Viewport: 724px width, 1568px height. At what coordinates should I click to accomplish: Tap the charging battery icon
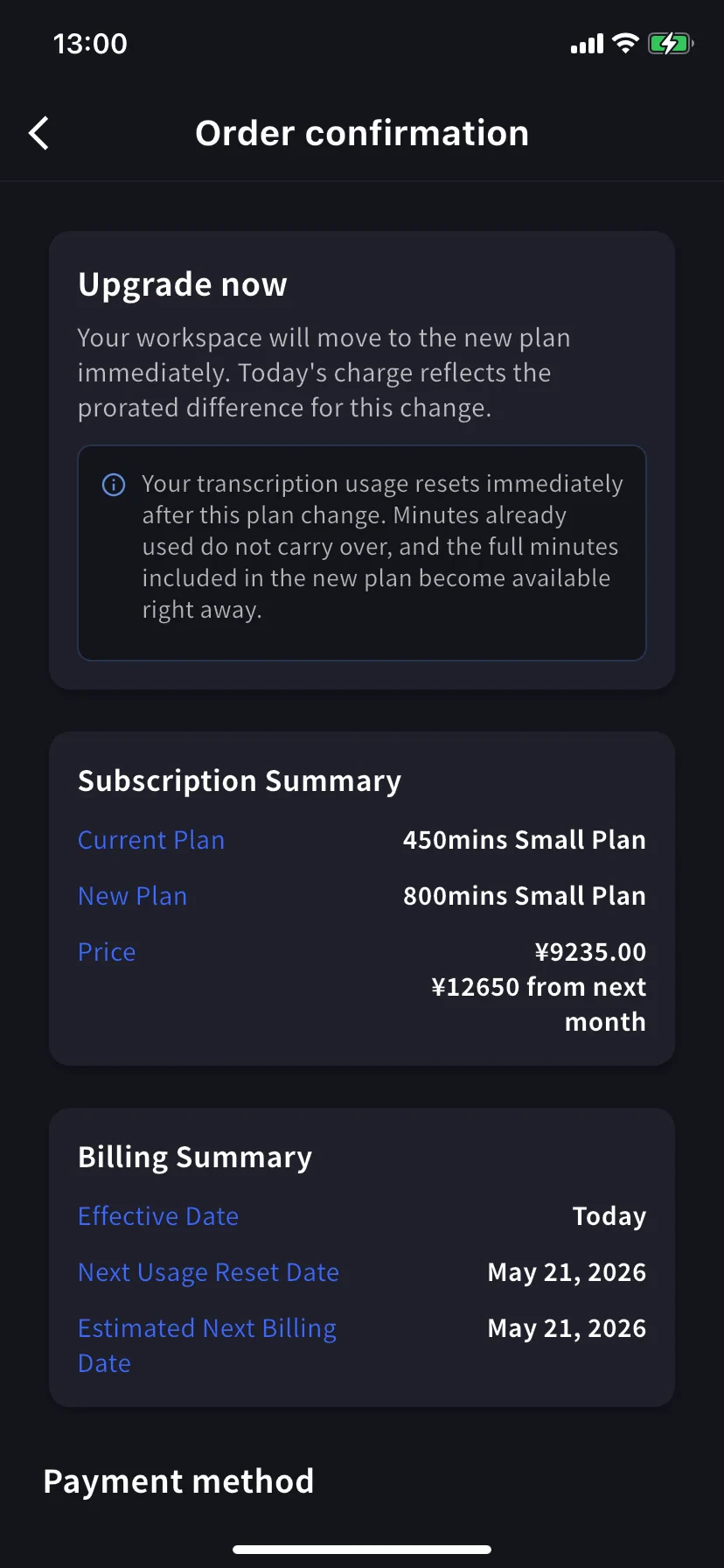[670, 43]
